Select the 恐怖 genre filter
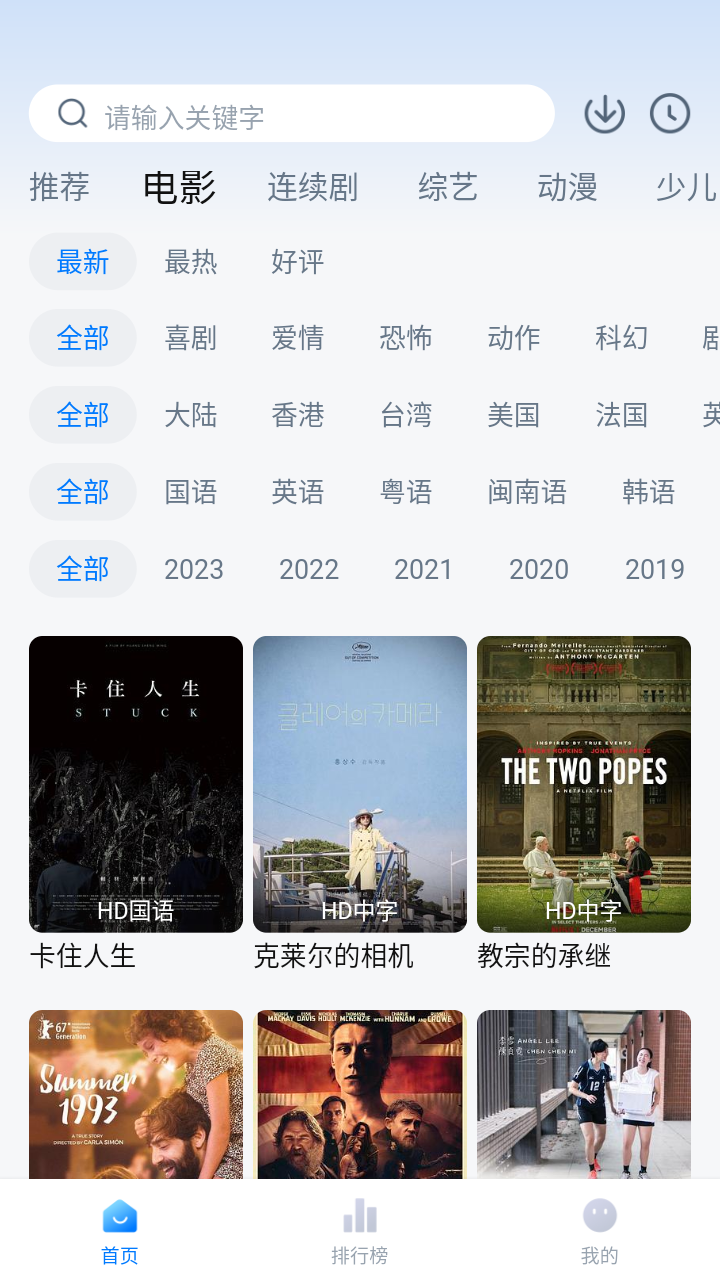Screen dimensions: 720x1280 tap(406, 338)
